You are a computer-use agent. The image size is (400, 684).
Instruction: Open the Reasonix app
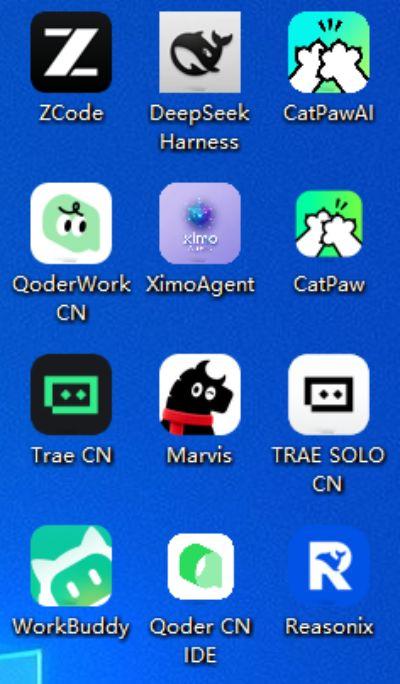(x=328, y=565)
